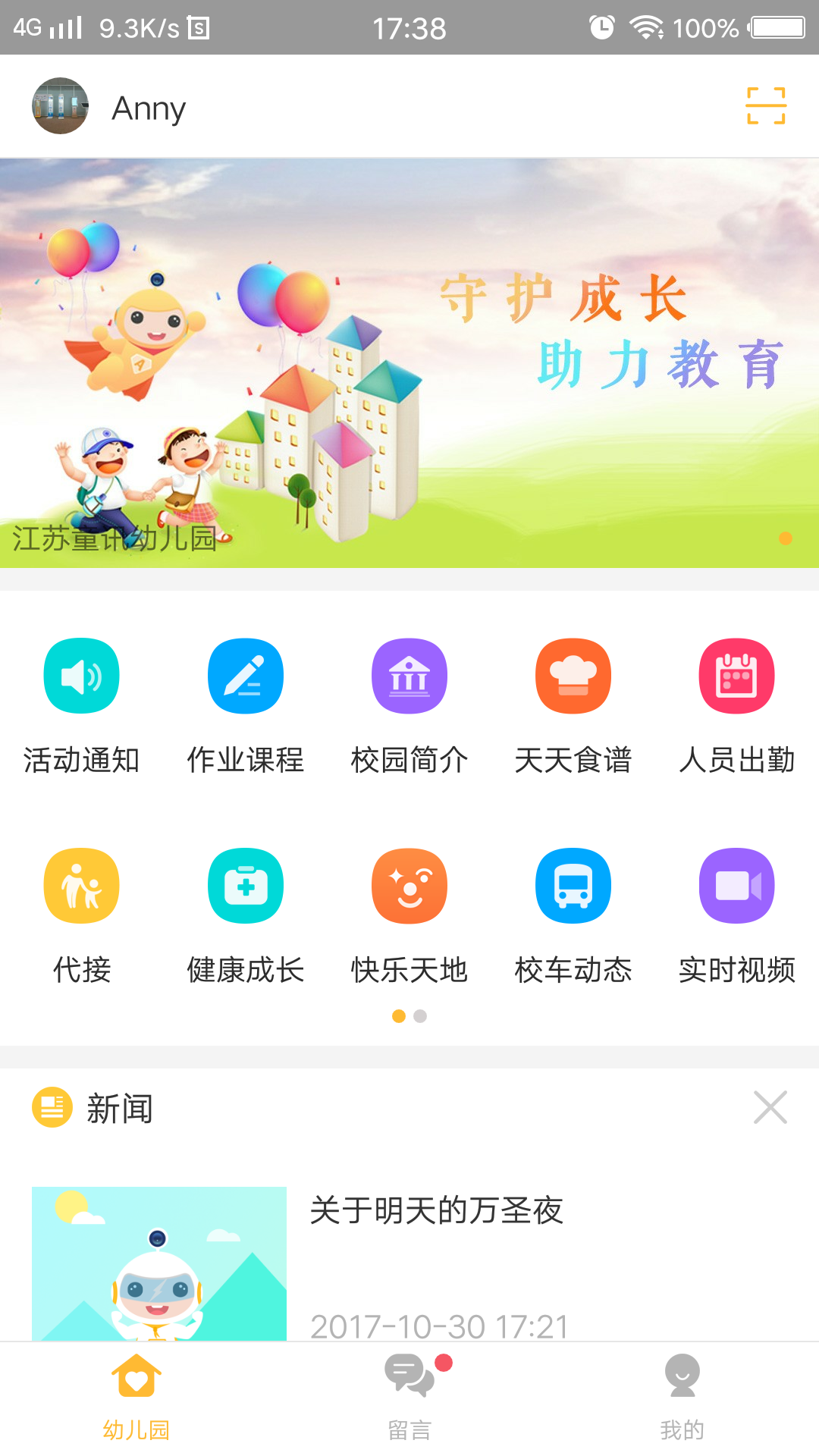Open the QR code scanner
Image resolution: width=819 pixels, height=1456 pixels.
click(766, 106)
